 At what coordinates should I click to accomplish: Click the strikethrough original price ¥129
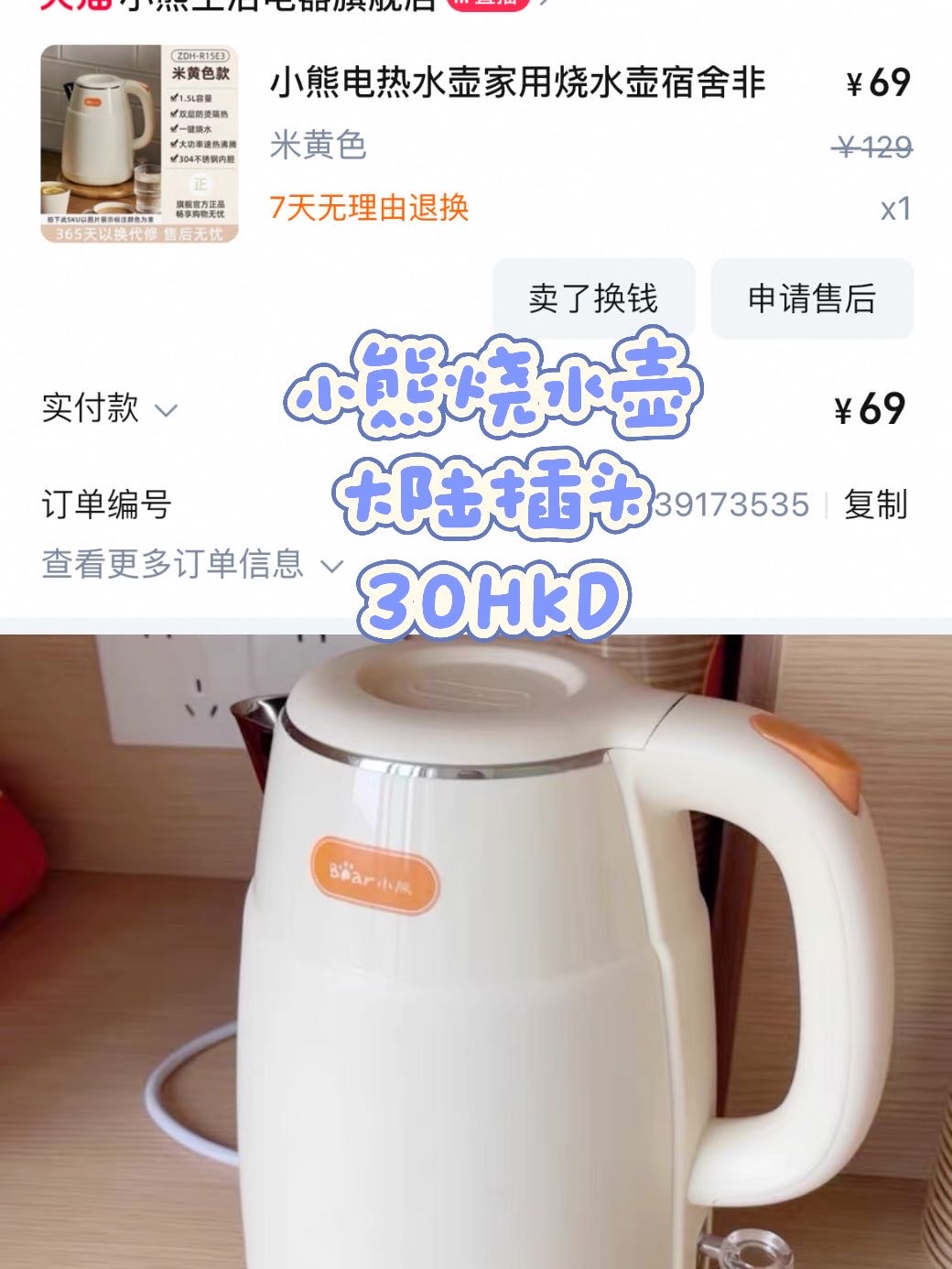[x=872, y=144]
